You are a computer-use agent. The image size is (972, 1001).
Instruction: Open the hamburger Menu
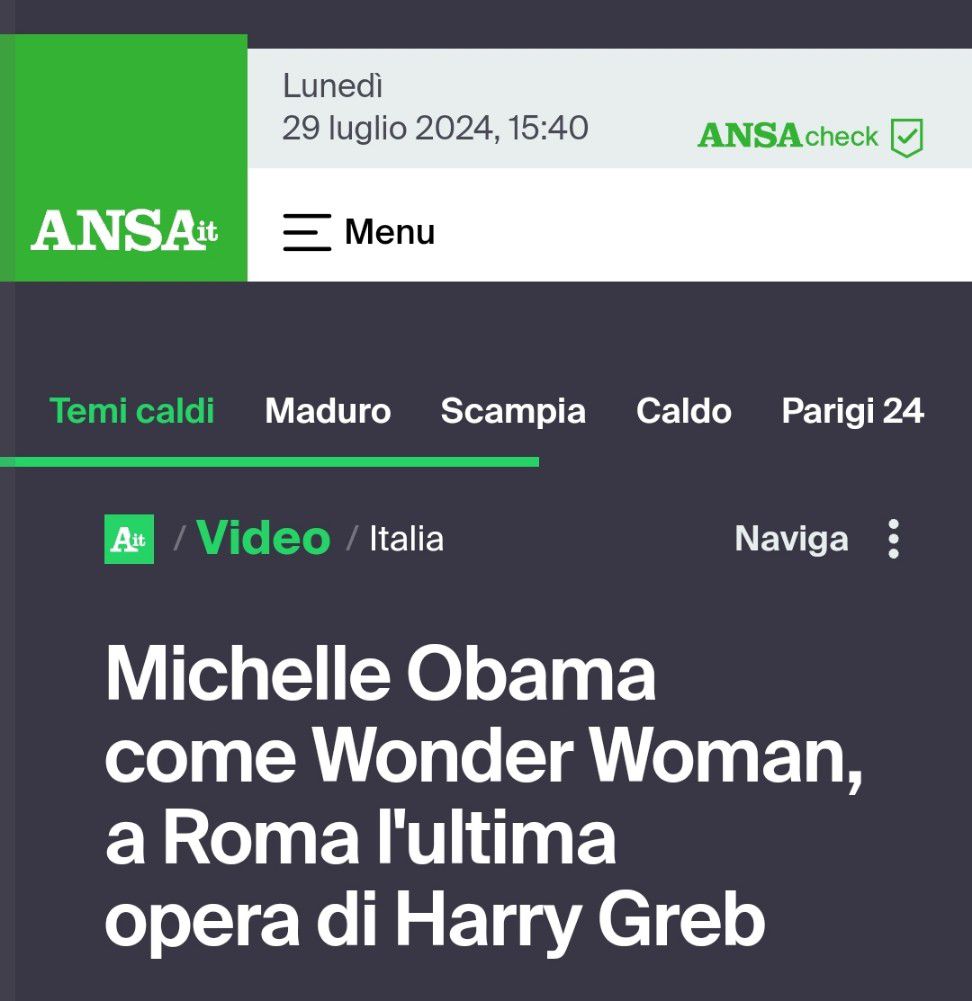(358, 232)
